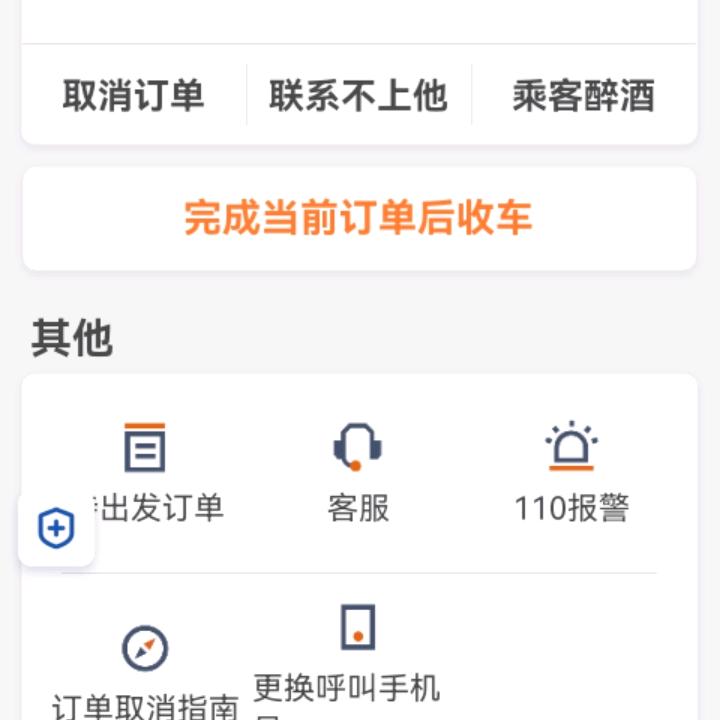Open the blue safety shield icon
This screenshot has height=720, width=720.
coord(57,528)
